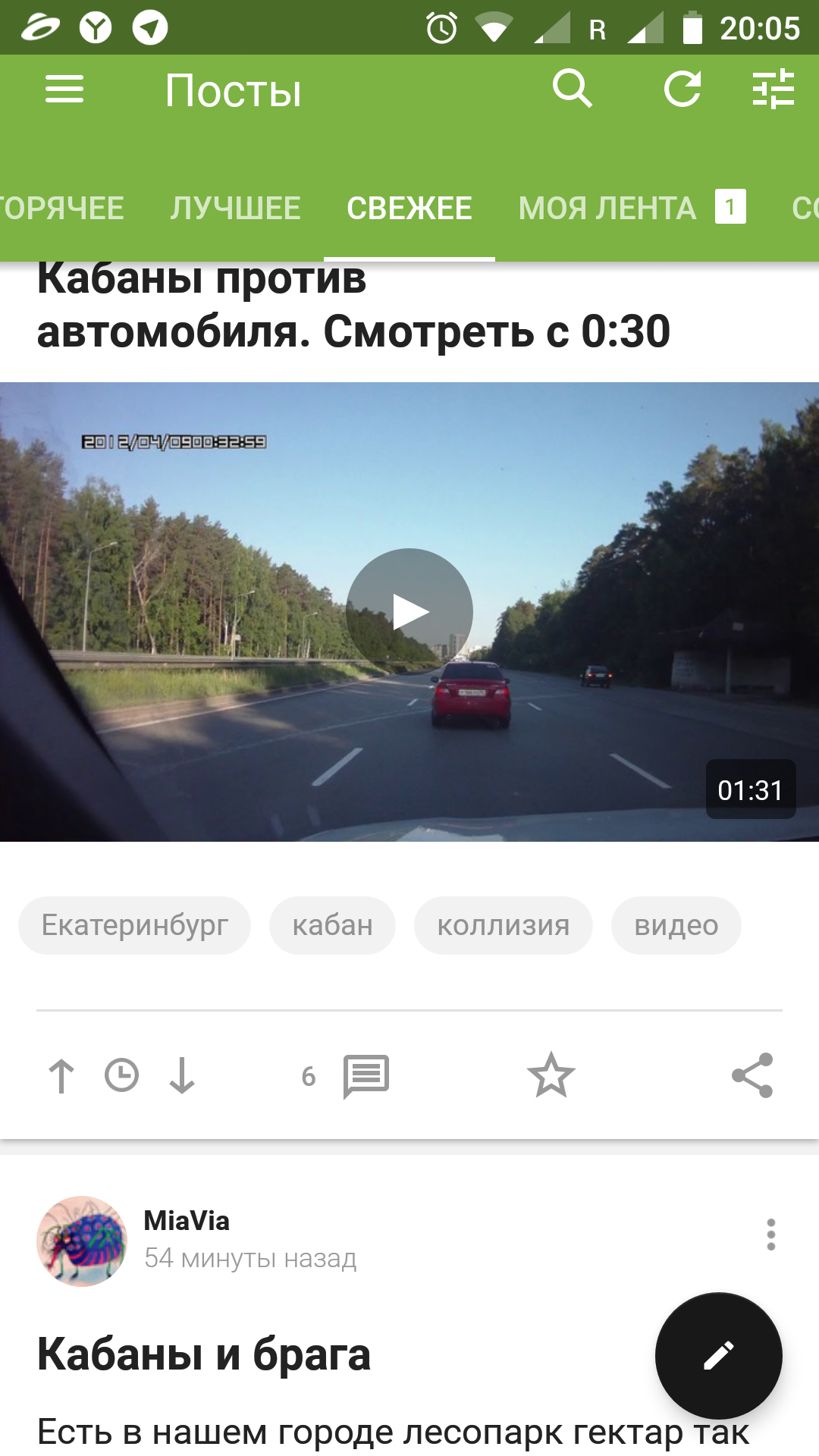The width and height of the screenshot is (819, 1456).
Task: Select the Свежее tab
Action: [409, 208]
